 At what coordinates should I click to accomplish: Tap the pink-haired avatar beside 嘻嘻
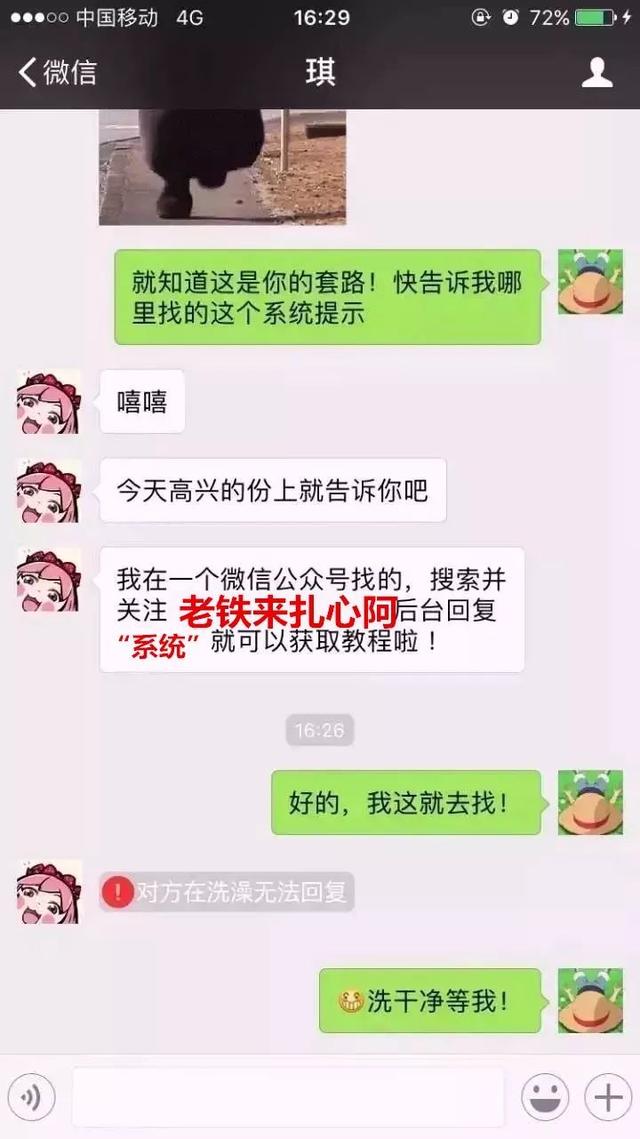pos(48,401)
